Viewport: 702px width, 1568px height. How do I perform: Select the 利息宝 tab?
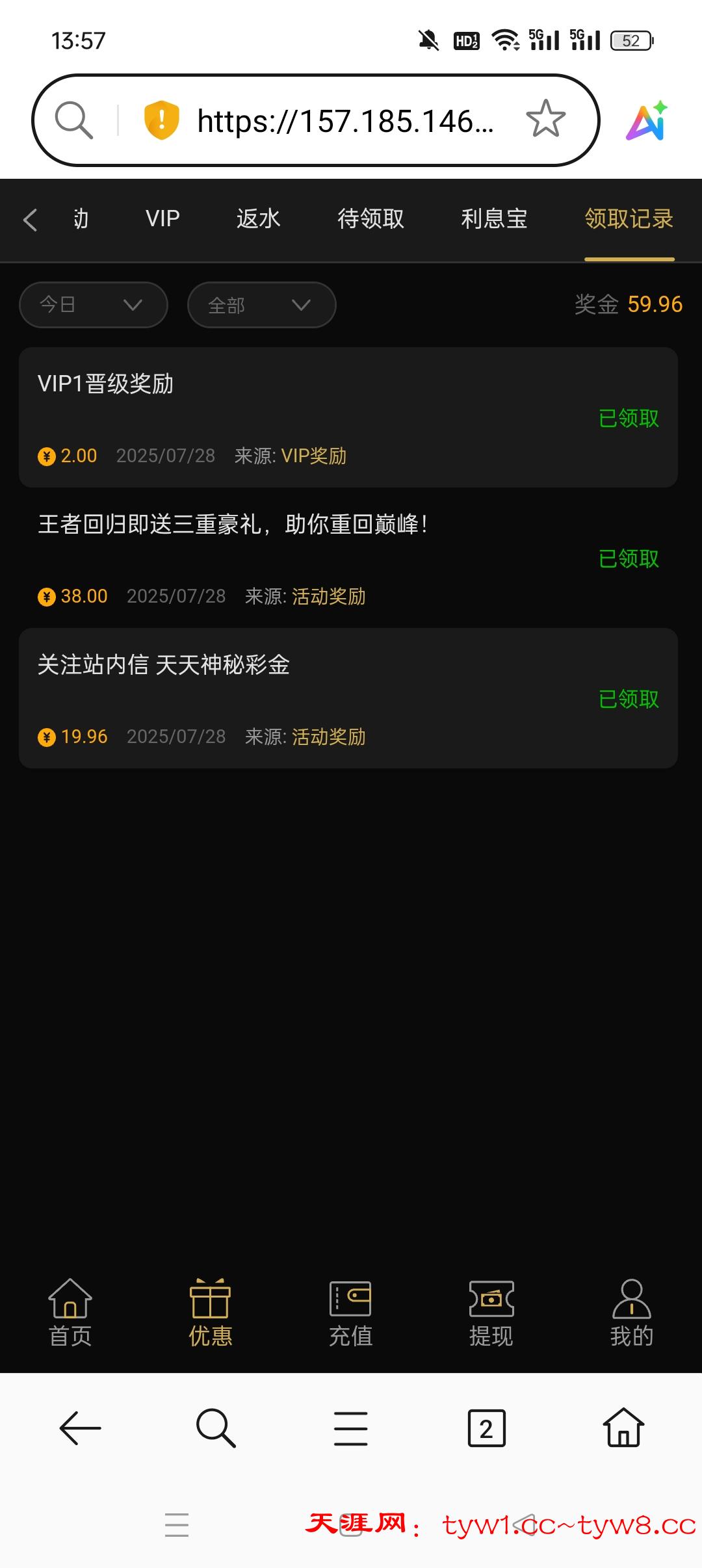[x=494, y=220]
